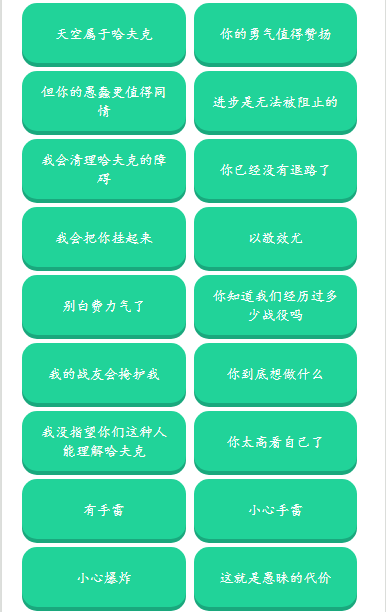Tap the 天空属于哈夫克 button
386x612 pixels.
[x=104, y=34]
